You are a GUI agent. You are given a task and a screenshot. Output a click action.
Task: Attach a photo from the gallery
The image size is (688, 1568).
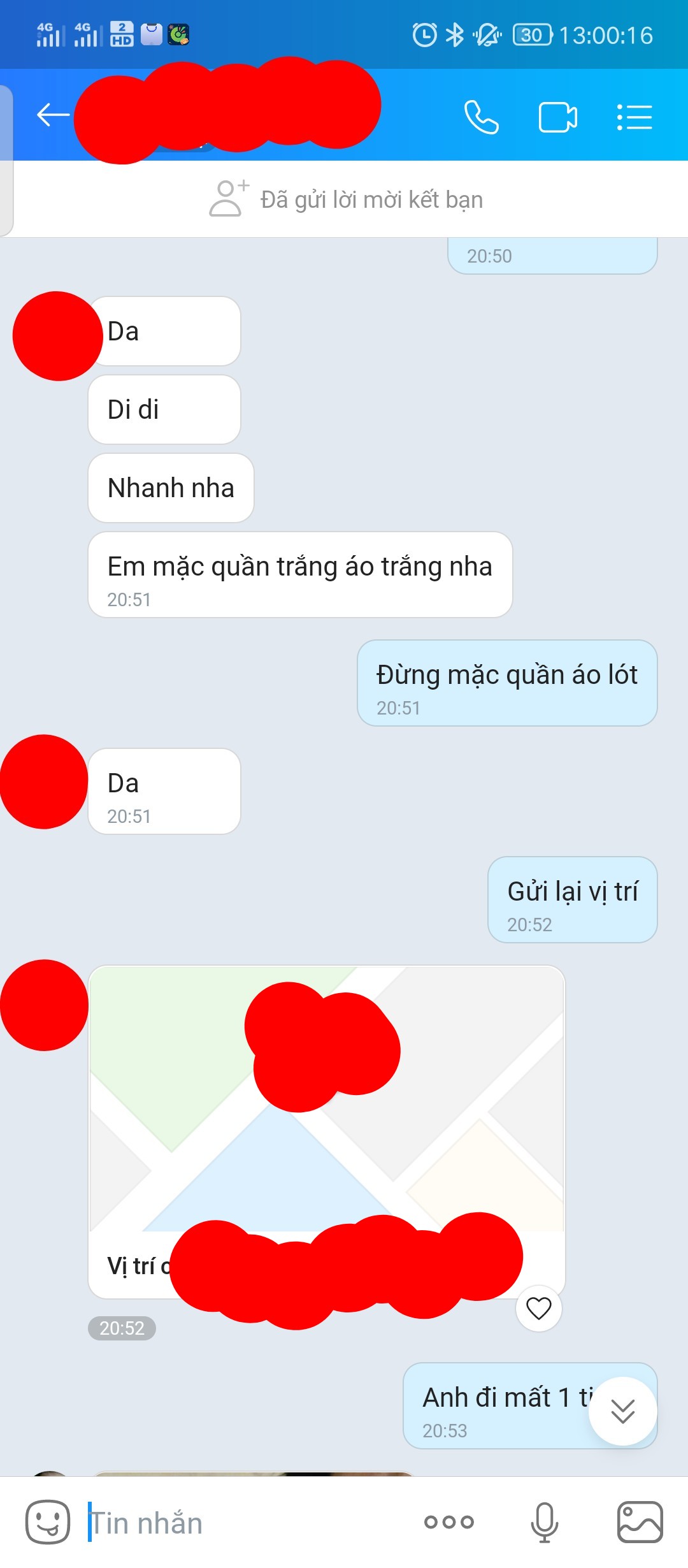coord(640,1522)
